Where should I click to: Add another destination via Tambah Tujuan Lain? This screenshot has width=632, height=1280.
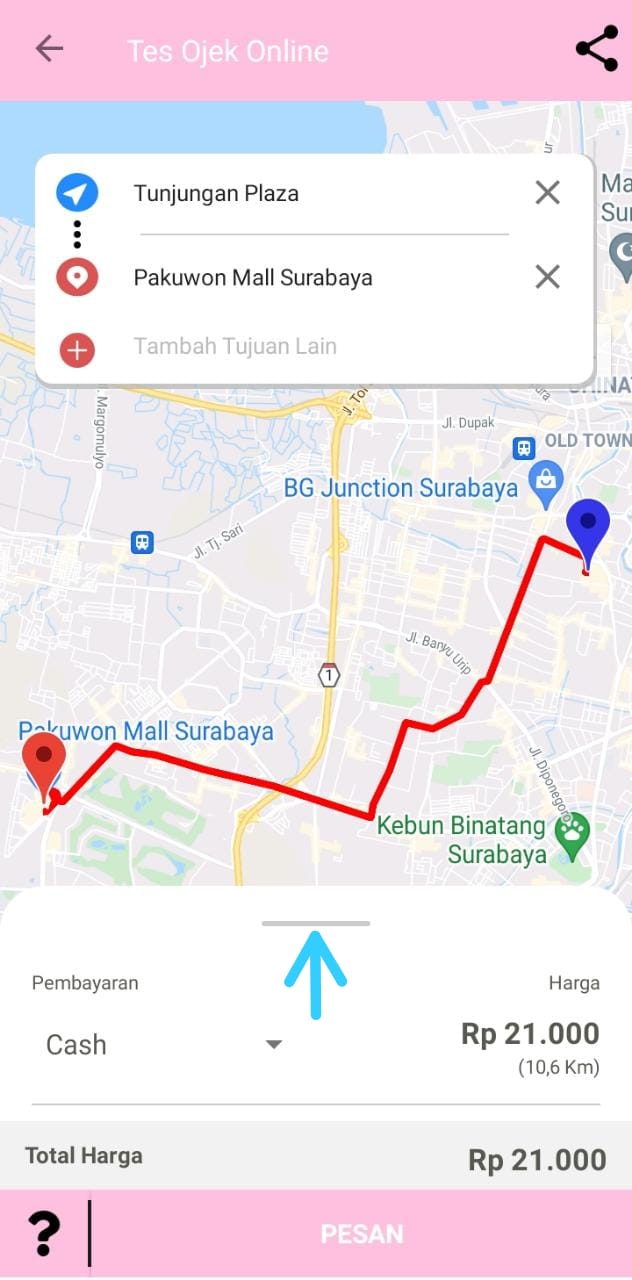pyautogui.click(x=234, y=347)
